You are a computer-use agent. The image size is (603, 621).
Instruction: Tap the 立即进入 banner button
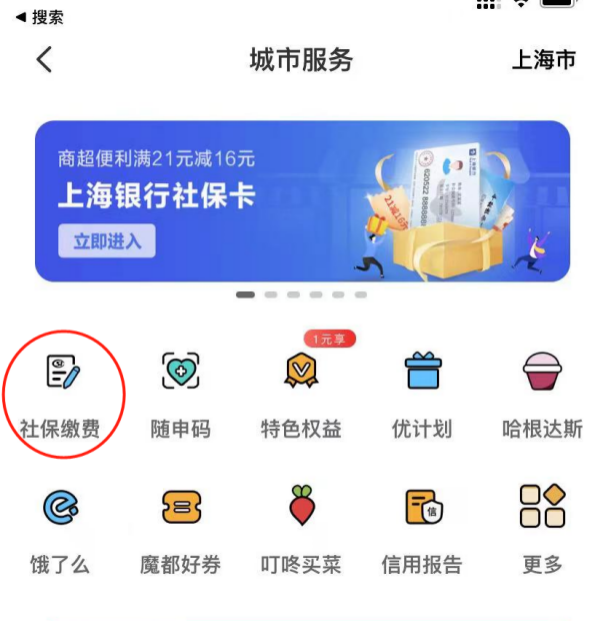107,242
